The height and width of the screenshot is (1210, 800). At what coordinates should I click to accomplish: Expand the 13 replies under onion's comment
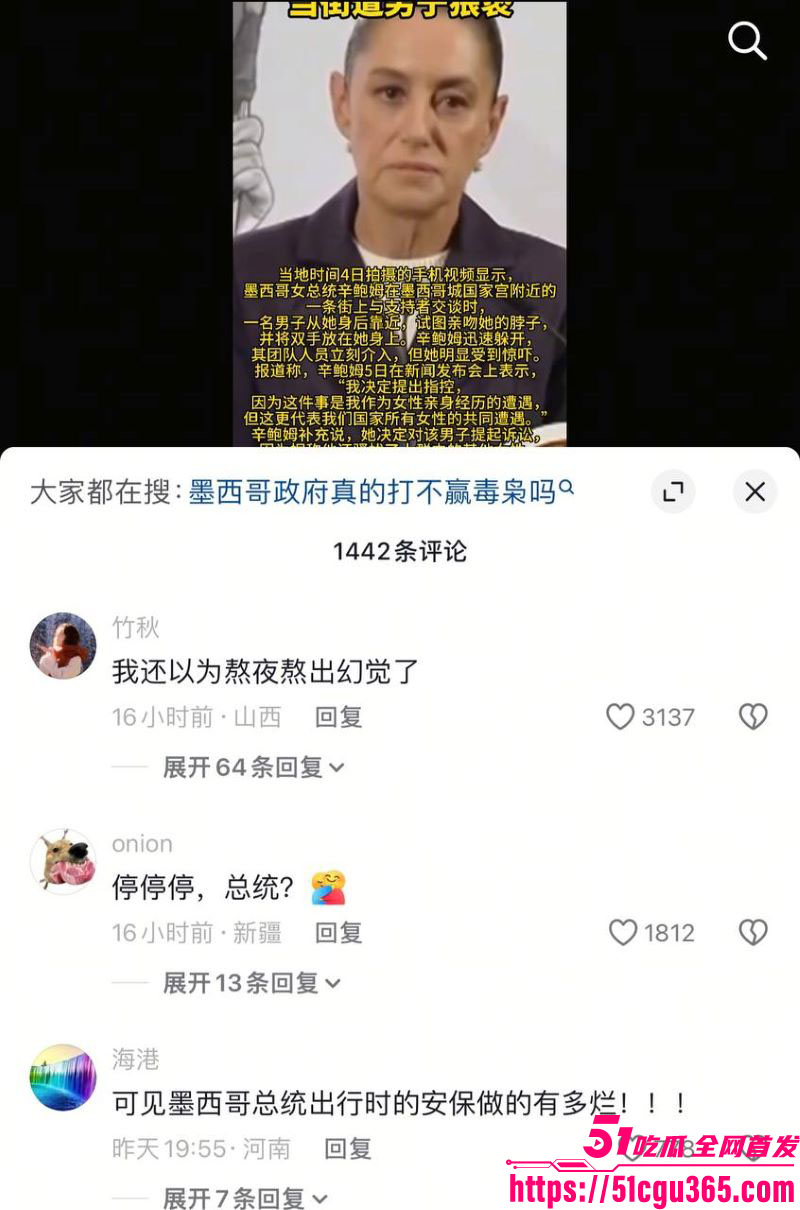(x=250, y=983)
